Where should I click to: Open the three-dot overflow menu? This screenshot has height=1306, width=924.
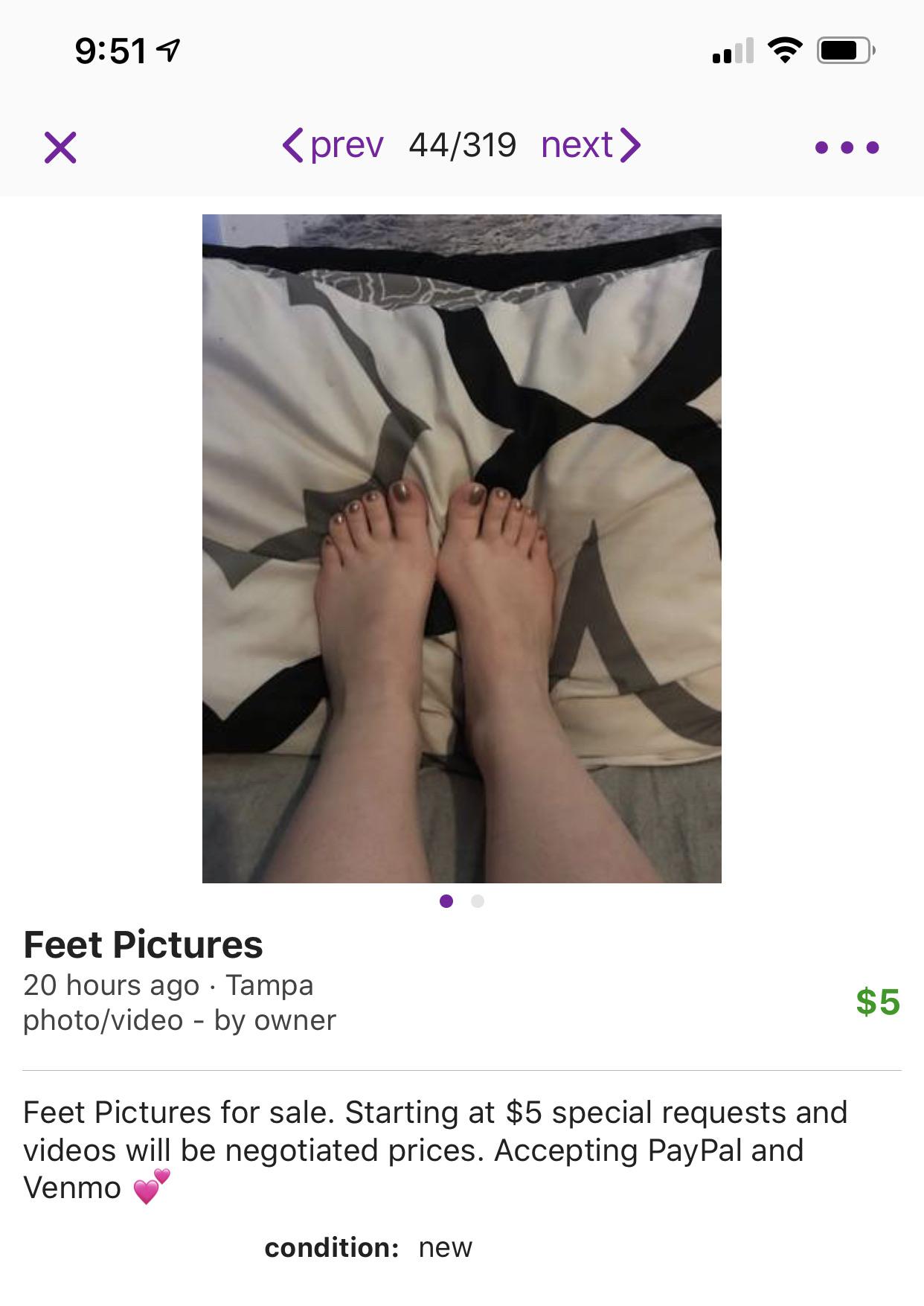pyautogui.click(x=847, y=147)
